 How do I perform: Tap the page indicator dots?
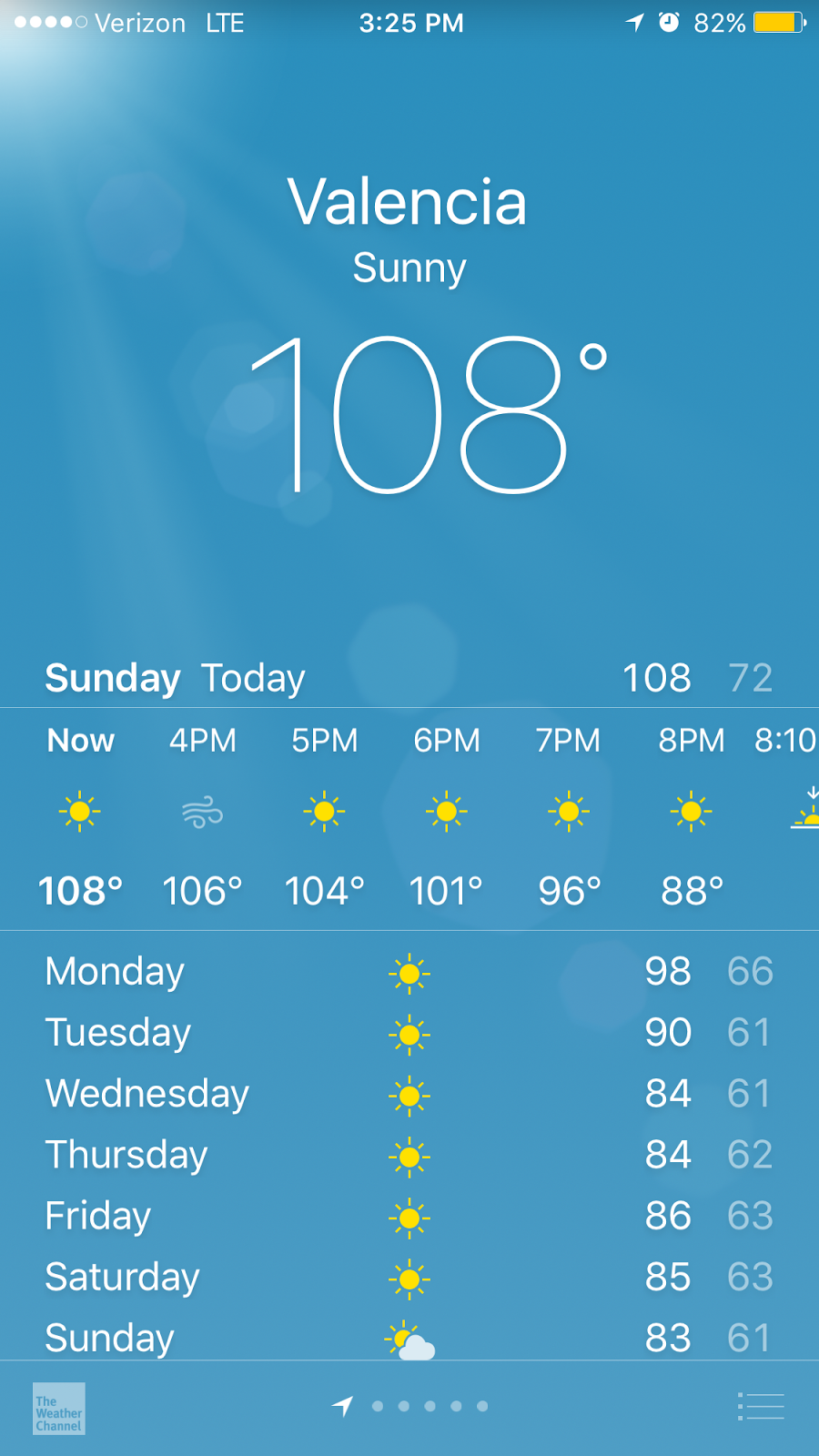[x=410, y=1406]
